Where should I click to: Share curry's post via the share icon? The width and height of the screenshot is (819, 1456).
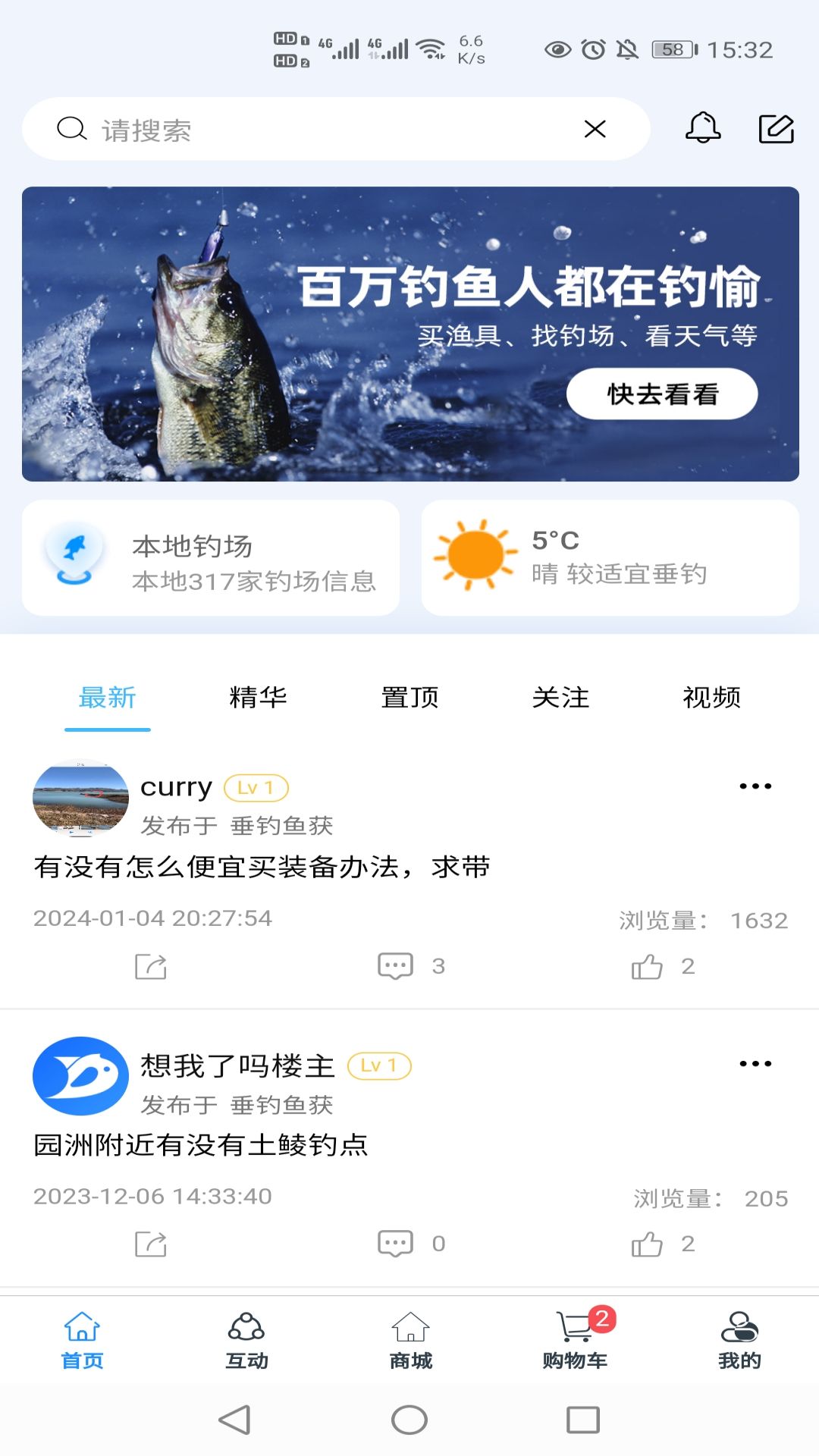(x=149, y=965)
